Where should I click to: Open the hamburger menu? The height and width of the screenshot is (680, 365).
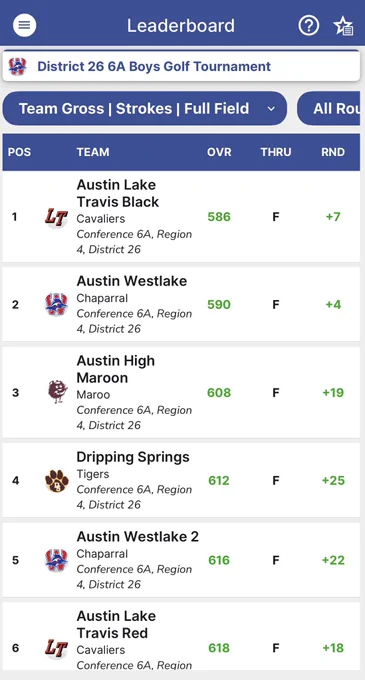(25, 25)
